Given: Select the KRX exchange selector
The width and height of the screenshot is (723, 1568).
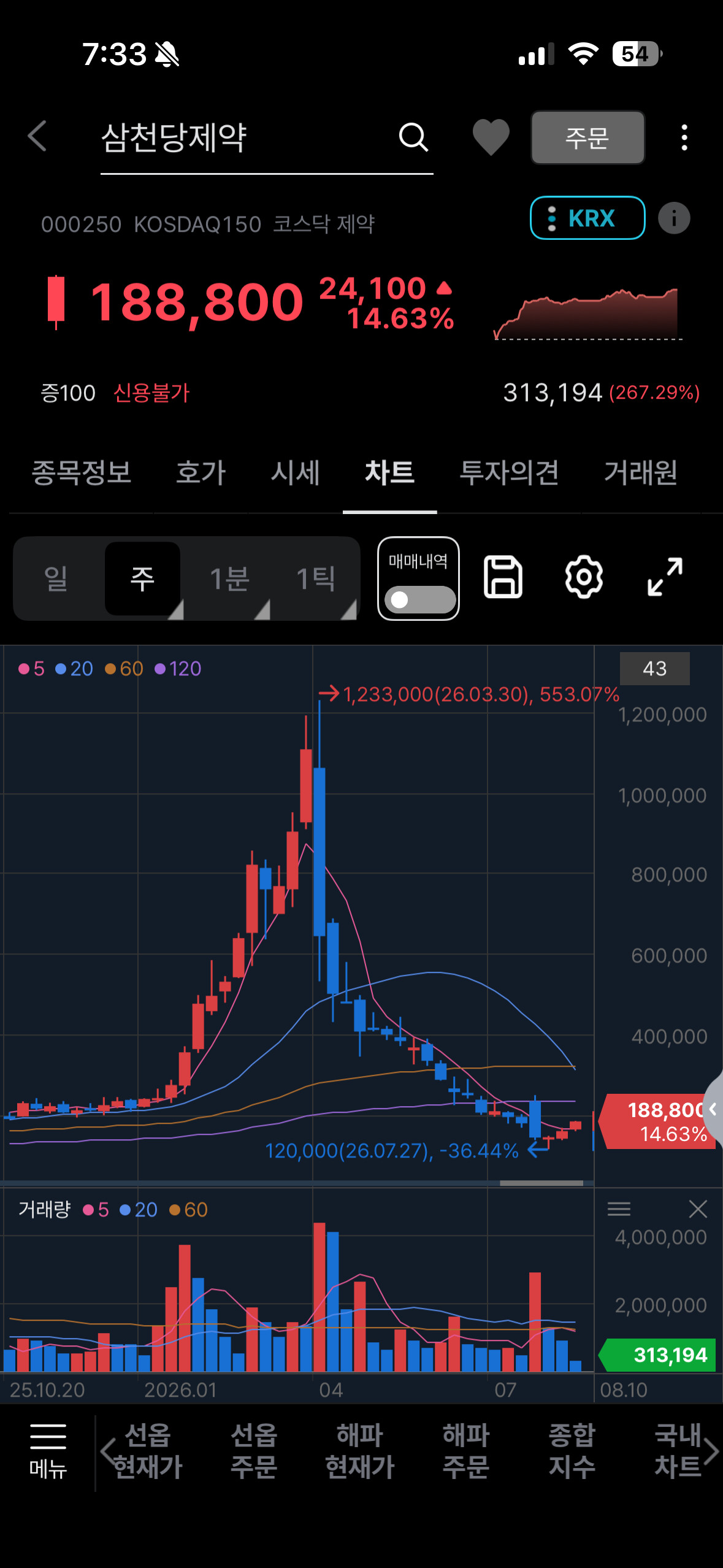Looking at the screenshot, I should coord(587,218).
